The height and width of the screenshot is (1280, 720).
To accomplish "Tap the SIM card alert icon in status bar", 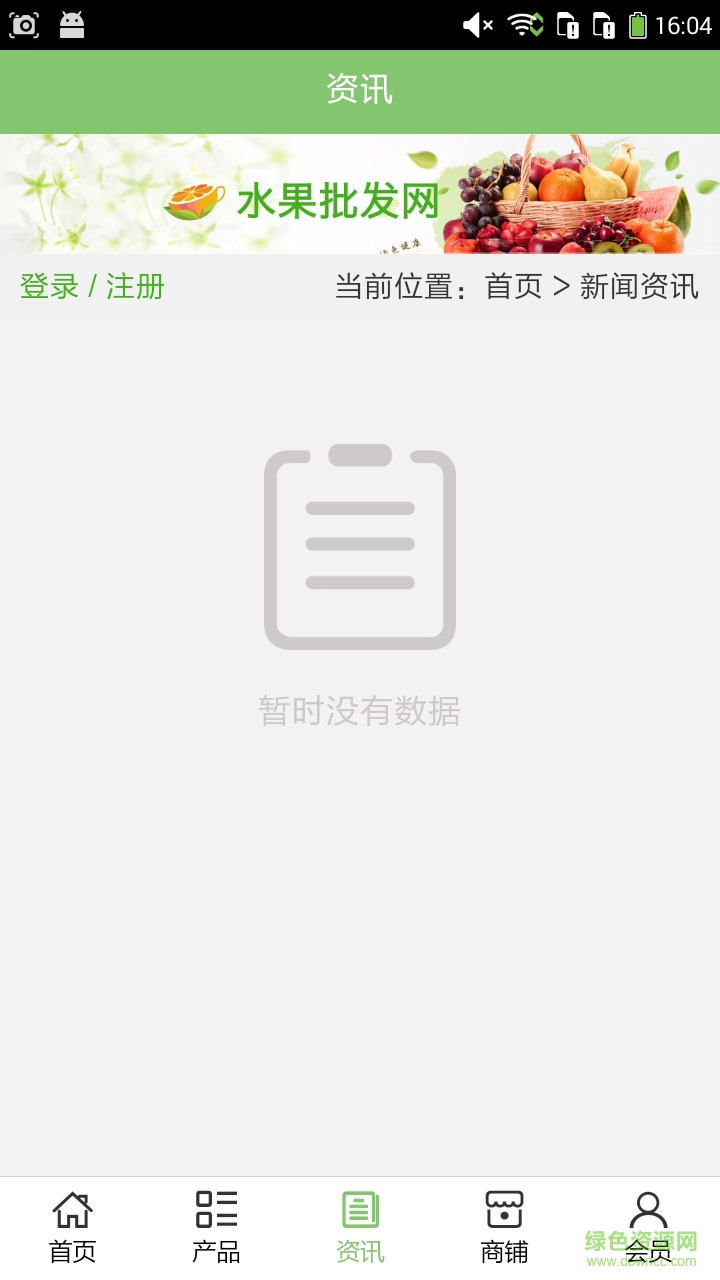I will (x=570, y=24).
